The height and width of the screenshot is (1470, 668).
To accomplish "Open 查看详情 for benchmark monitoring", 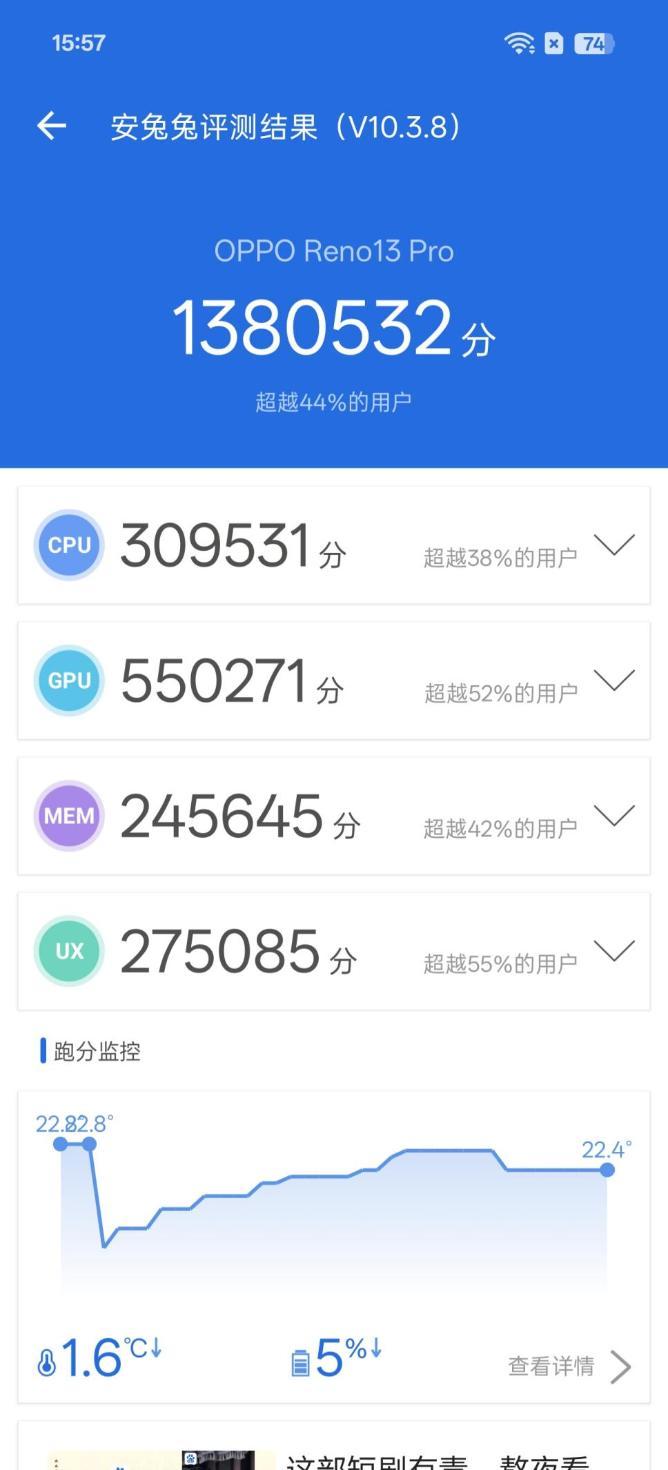I will click(x=568, y=1366).
